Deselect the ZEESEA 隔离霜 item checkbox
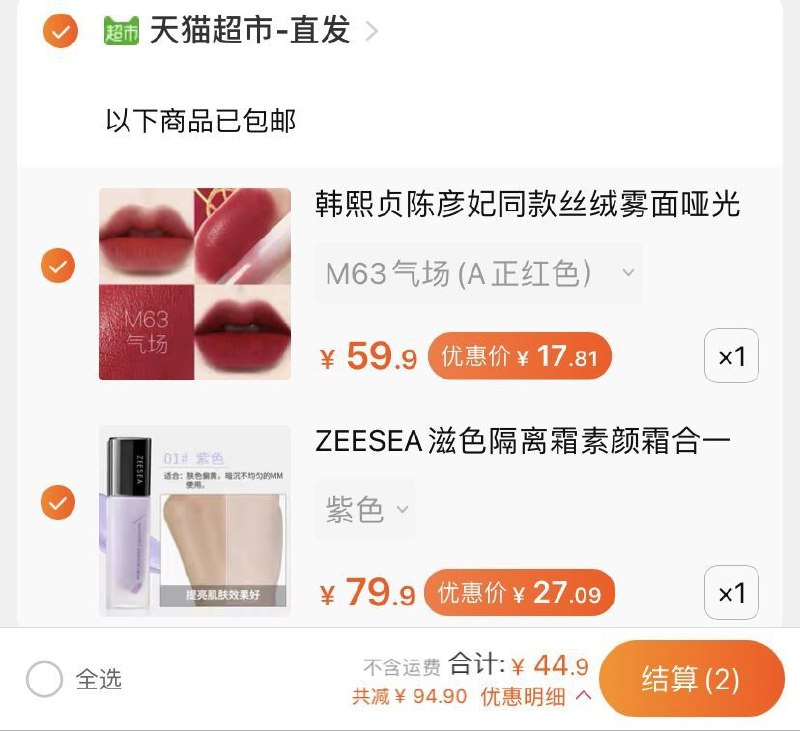This screenshot has height=731, width=800. point(58,503)
